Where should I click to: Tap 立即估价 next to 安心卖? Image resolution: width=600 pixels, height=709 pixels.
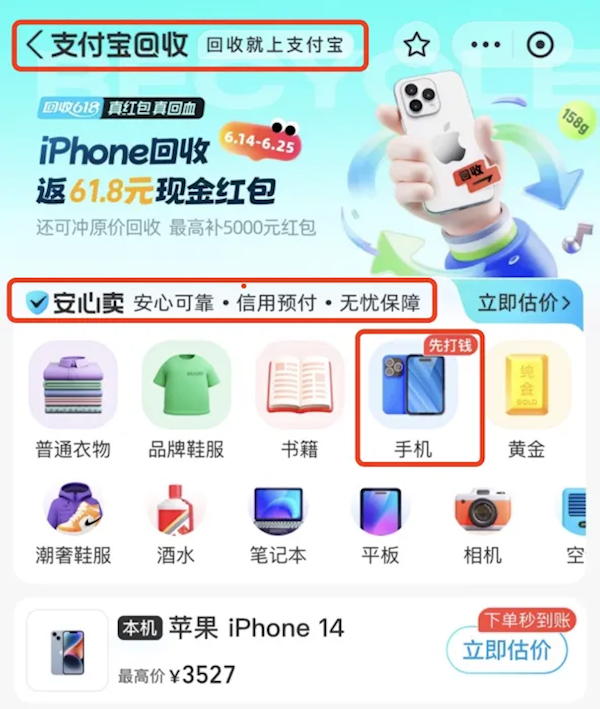[x=524, y=302]
